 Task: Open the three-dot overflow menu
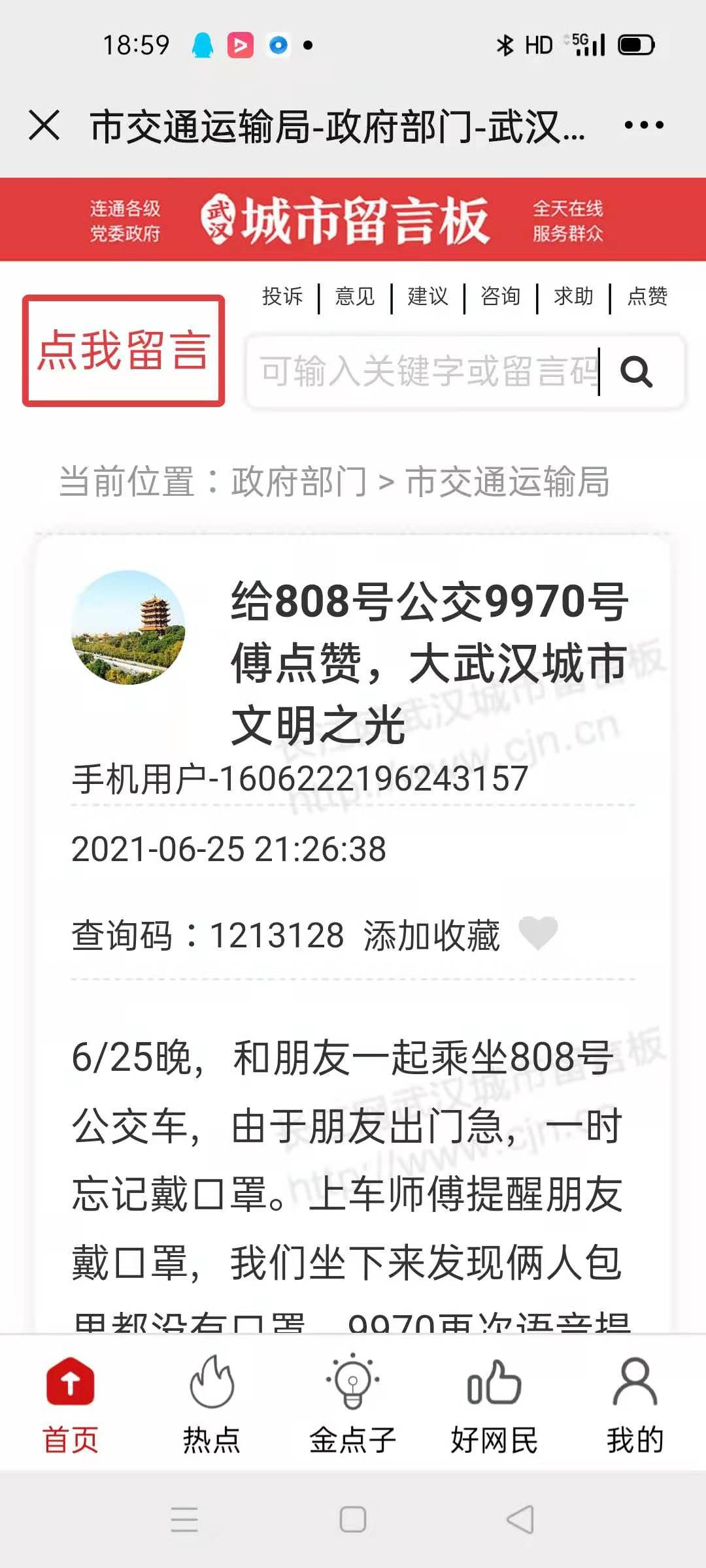(644, 125)
